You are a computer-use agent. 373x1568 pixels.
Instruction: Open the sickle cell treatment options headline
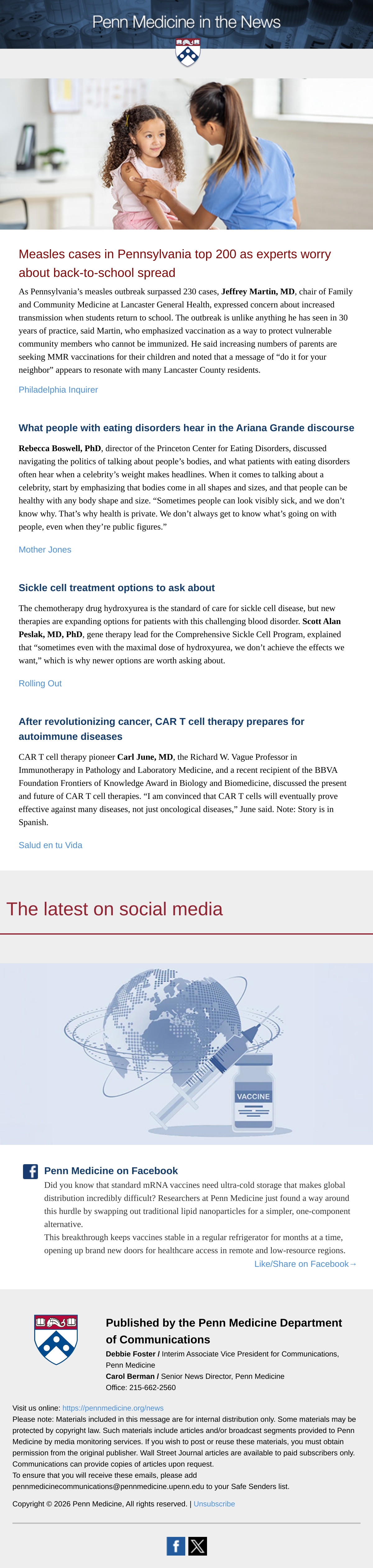117,588
